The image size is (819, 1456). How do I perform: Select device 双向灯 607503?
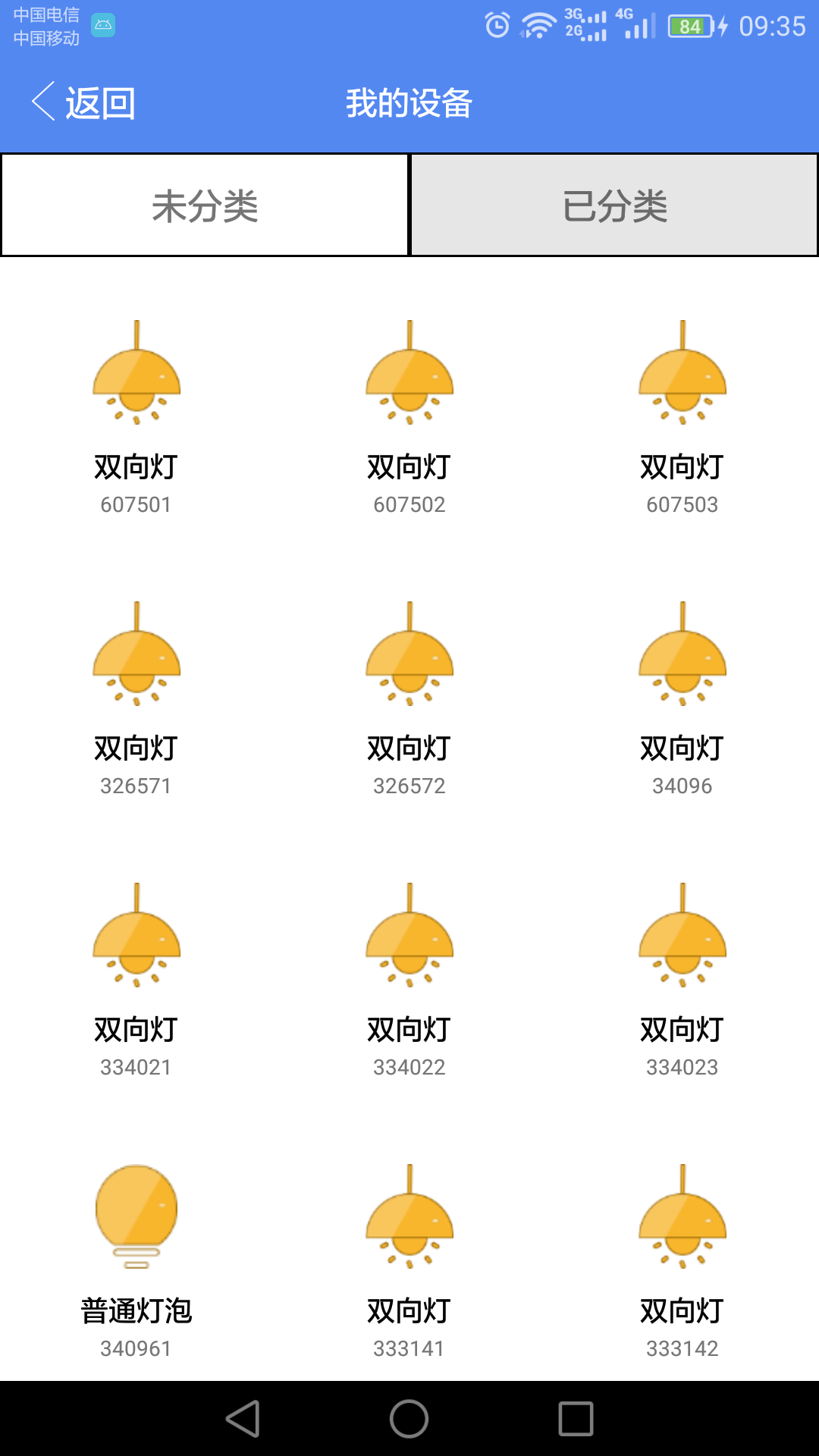coord(682,417)
